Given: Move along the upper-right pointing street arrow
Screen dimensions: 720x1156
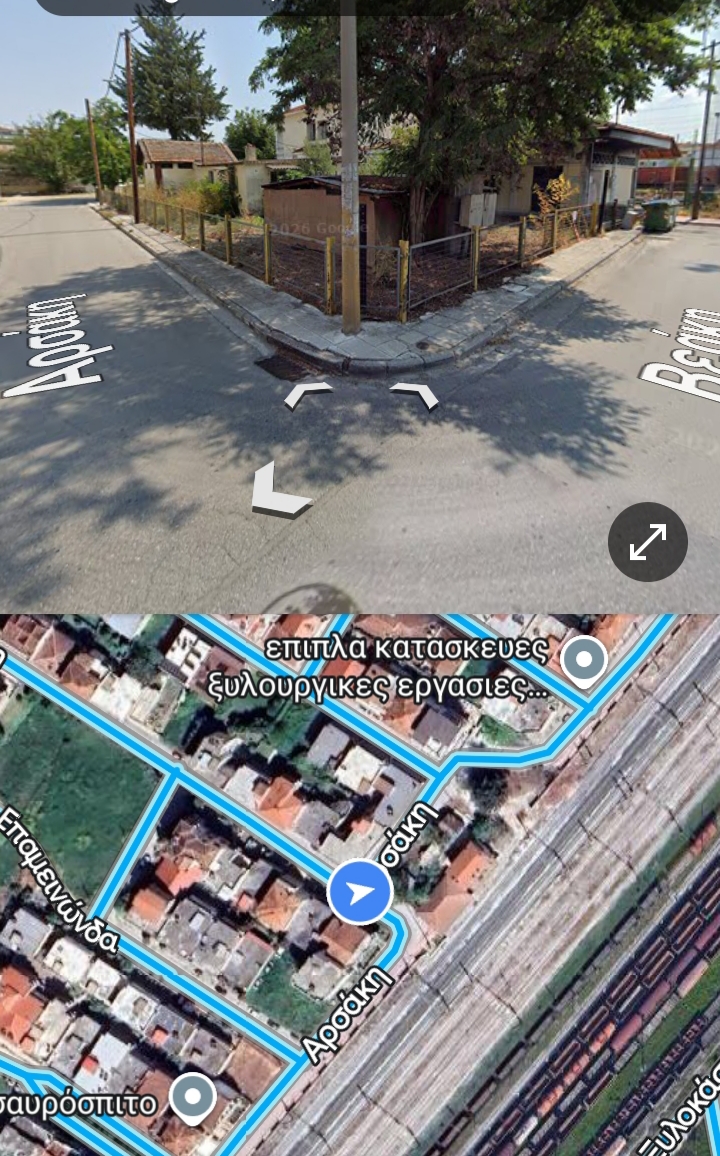Looking at the screenshot, I should (414, 395).
